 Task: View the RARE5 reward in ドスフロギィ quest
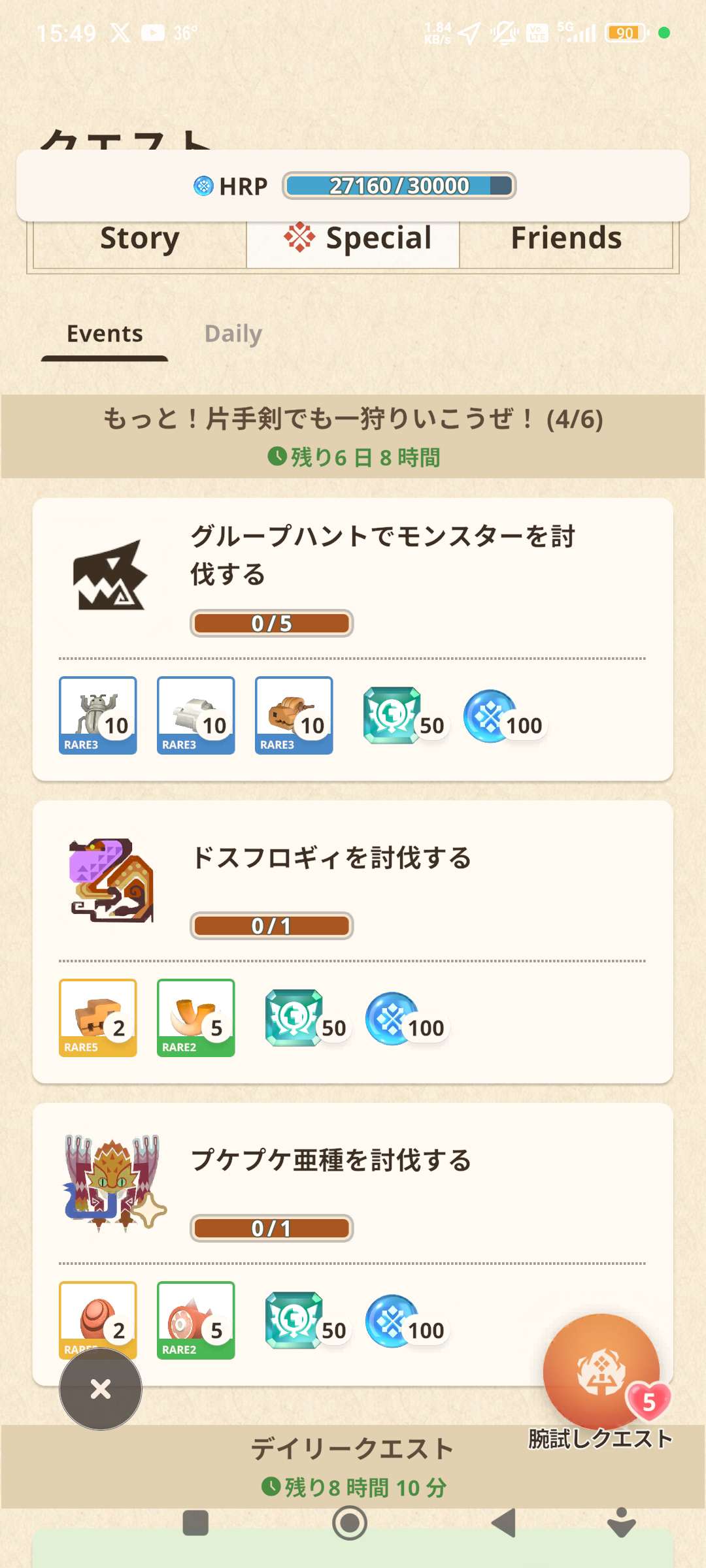(x=98, y=1017)
